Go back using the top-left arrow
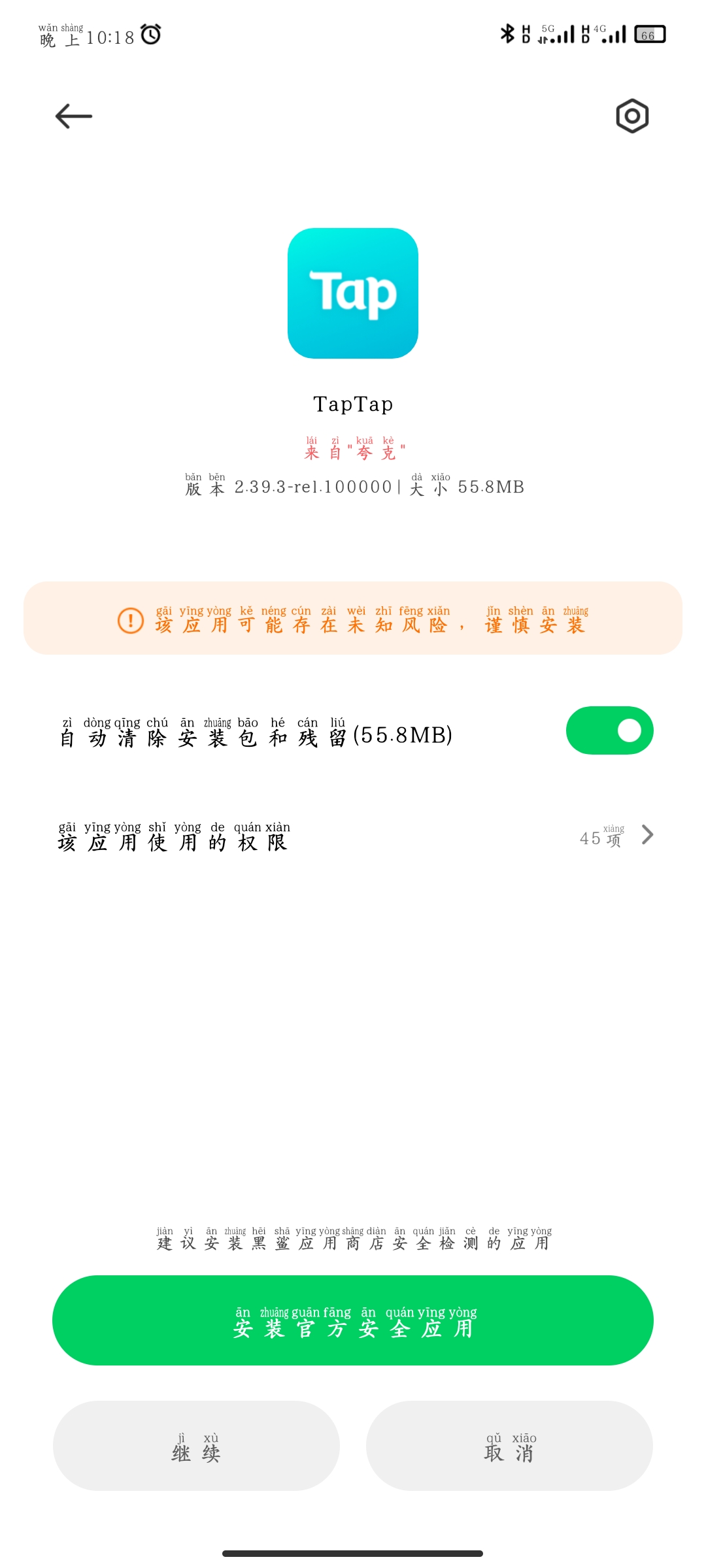Screen dimensions: 706x1568 (x=74, y=116)
